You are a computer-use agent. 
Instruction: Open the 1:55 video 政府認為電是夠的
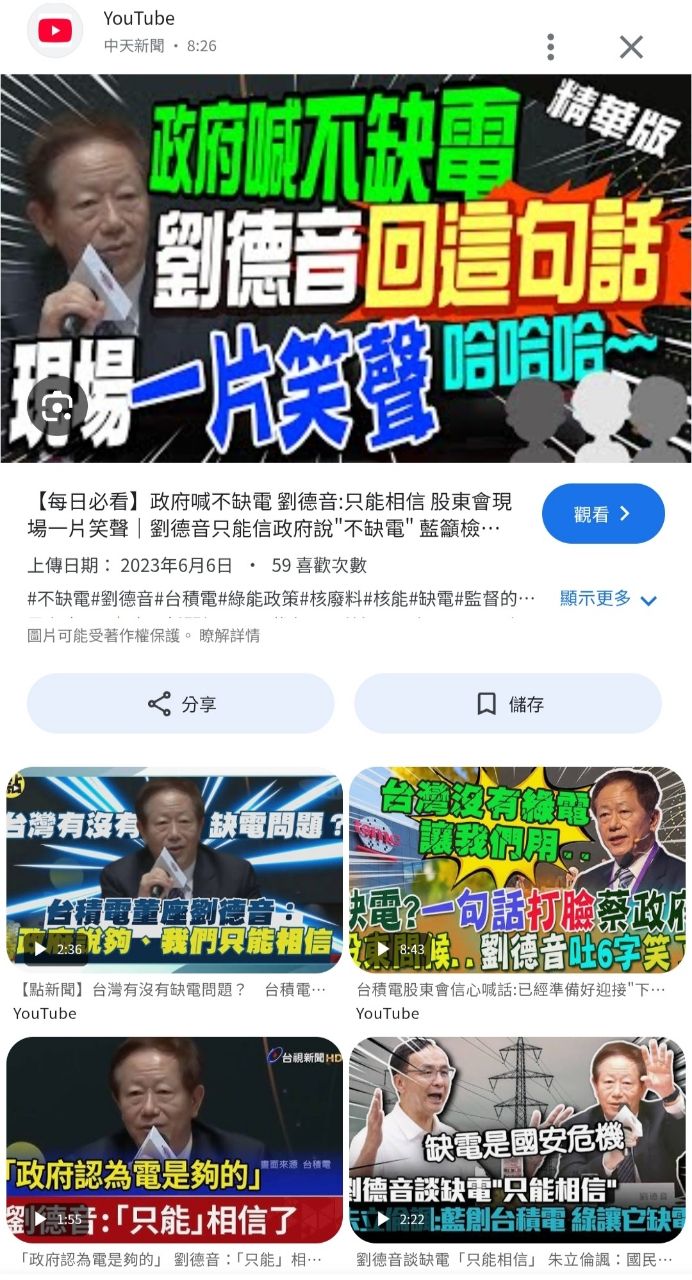(174, 1139)
